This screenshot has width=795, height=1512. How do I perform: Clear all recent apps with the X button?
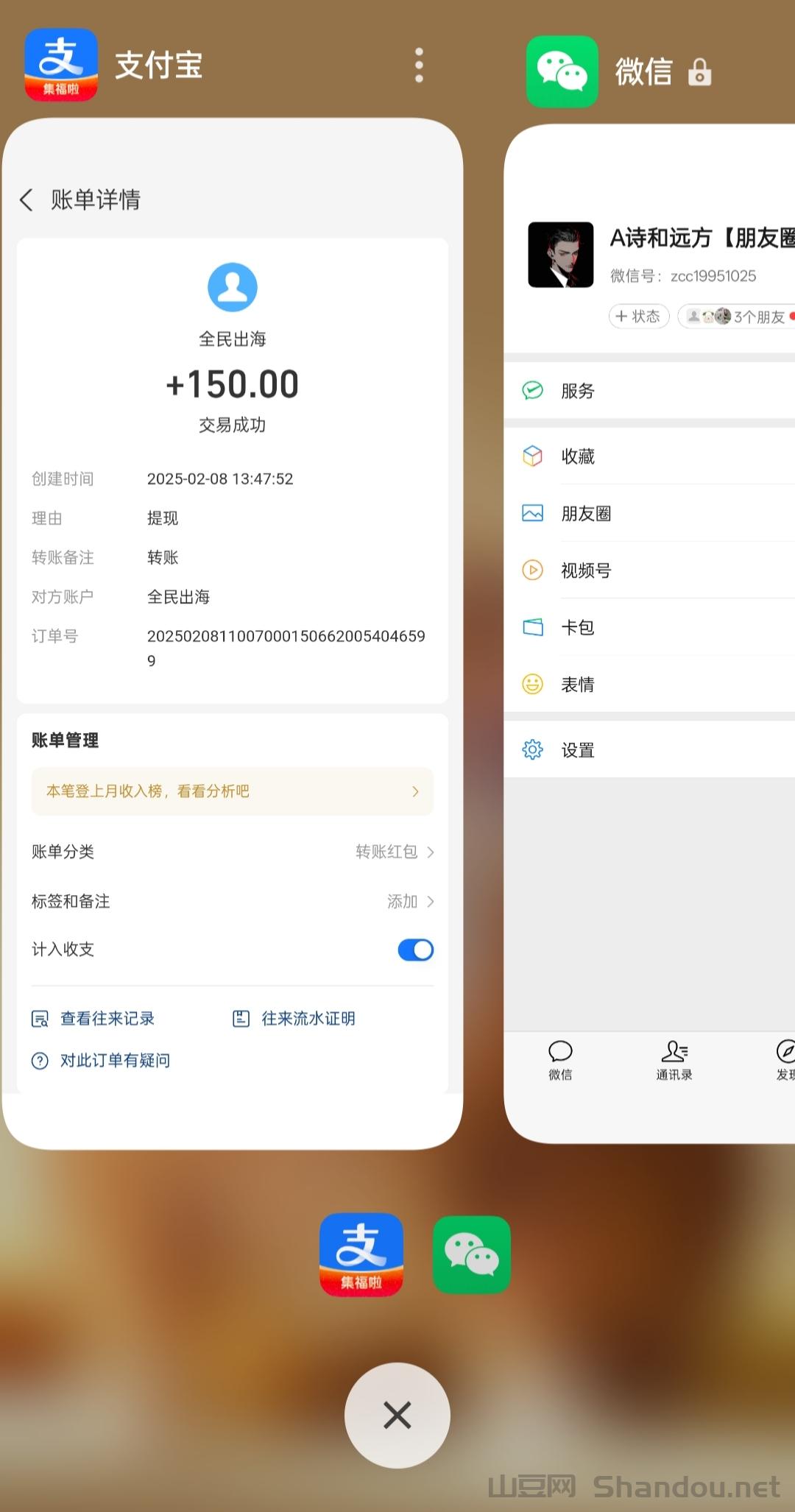397,1415
